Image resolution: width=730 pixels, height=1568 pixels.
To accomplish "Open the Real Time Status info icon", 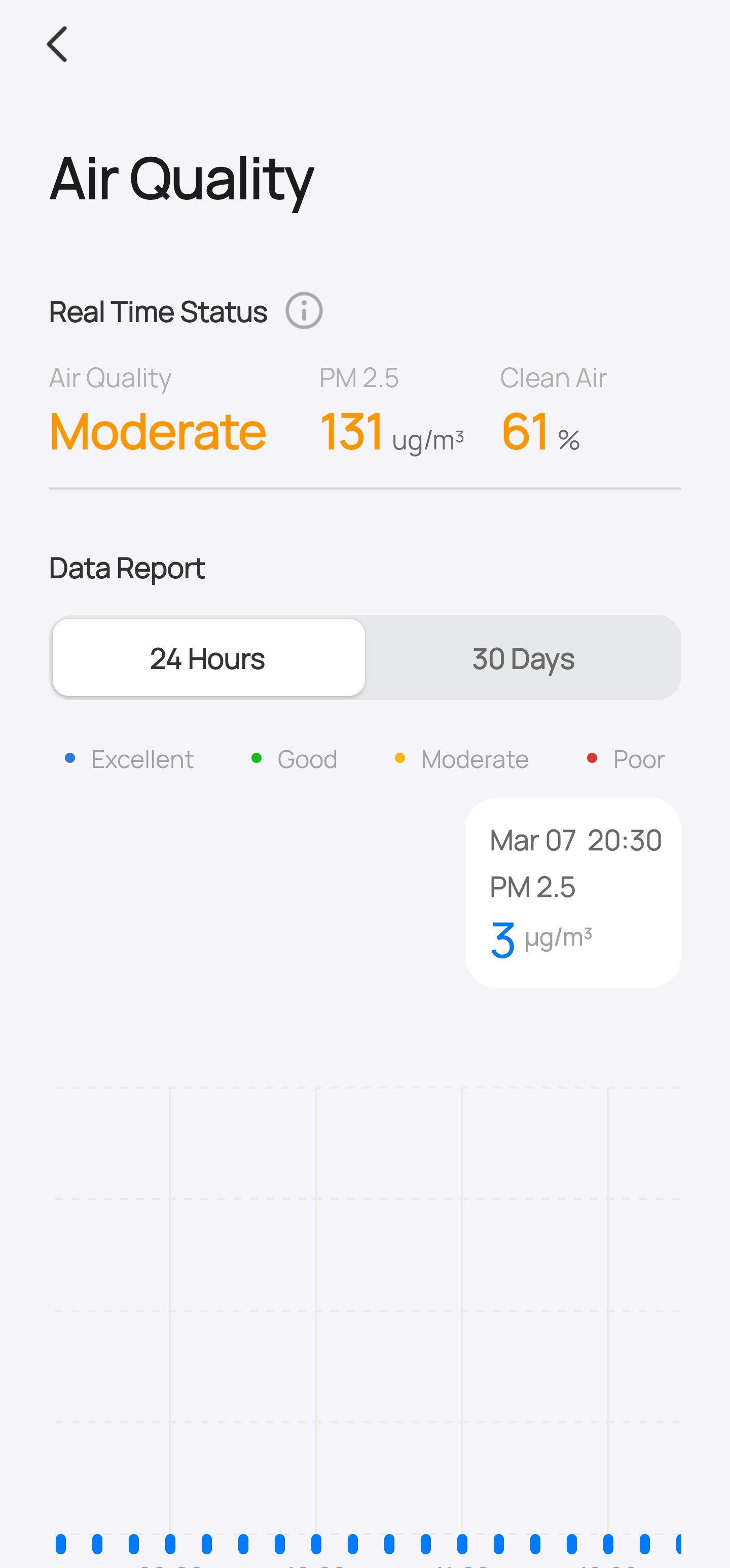I will point(304,310).
